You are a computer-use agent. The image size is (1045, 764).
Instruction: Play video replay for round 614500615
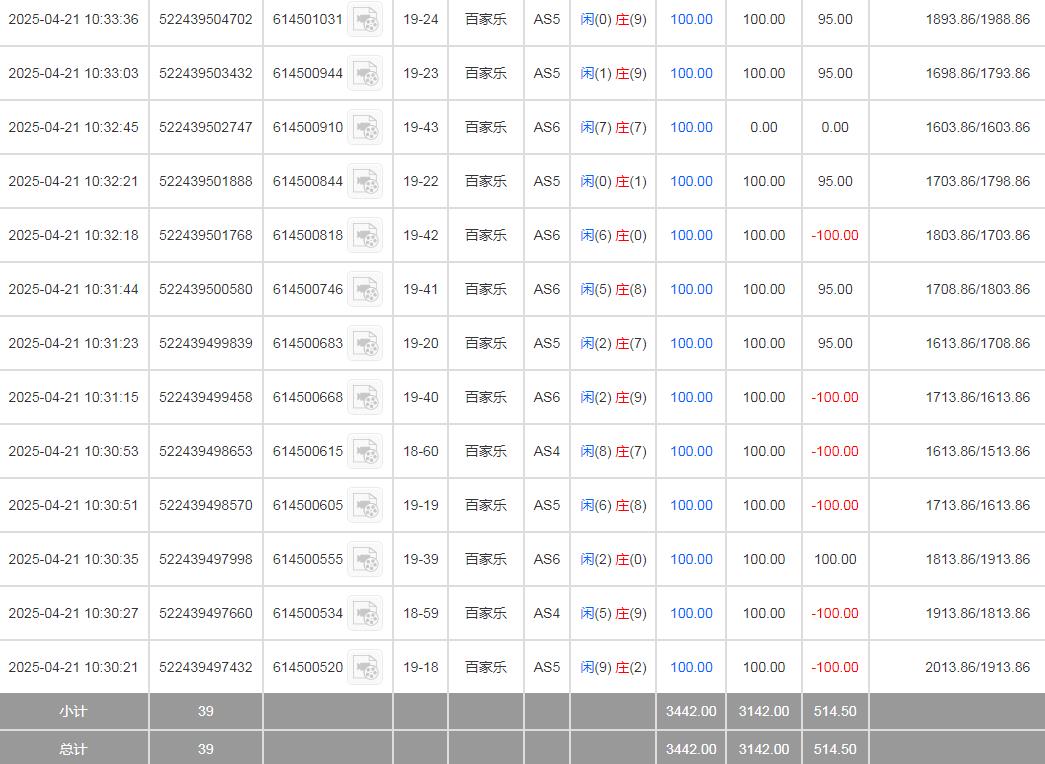point(365,452)
